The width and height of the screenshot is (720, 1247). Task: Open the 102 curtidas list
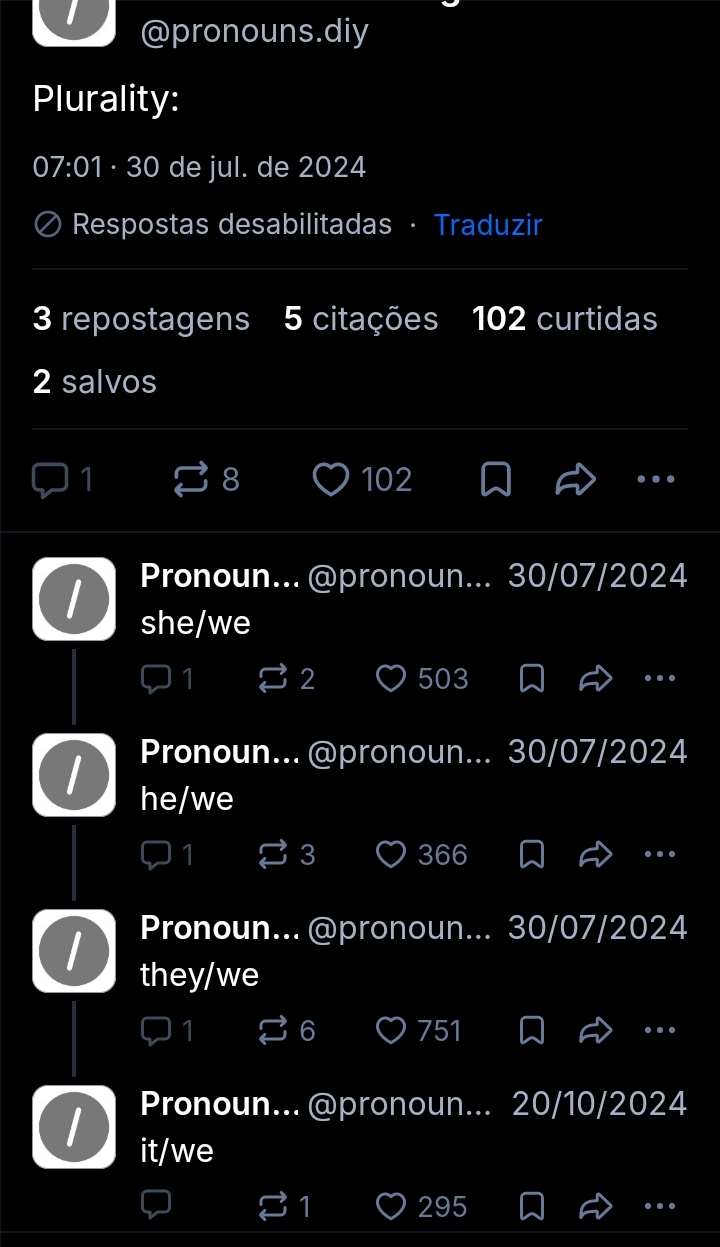click(x=564, y=319)
